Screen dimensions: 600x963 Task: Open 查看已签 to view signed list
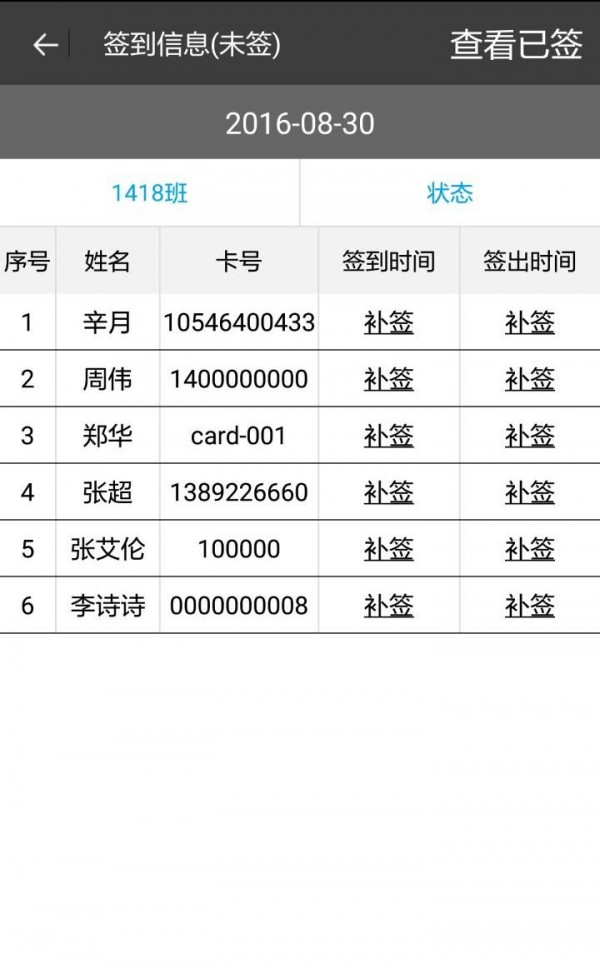516,44
